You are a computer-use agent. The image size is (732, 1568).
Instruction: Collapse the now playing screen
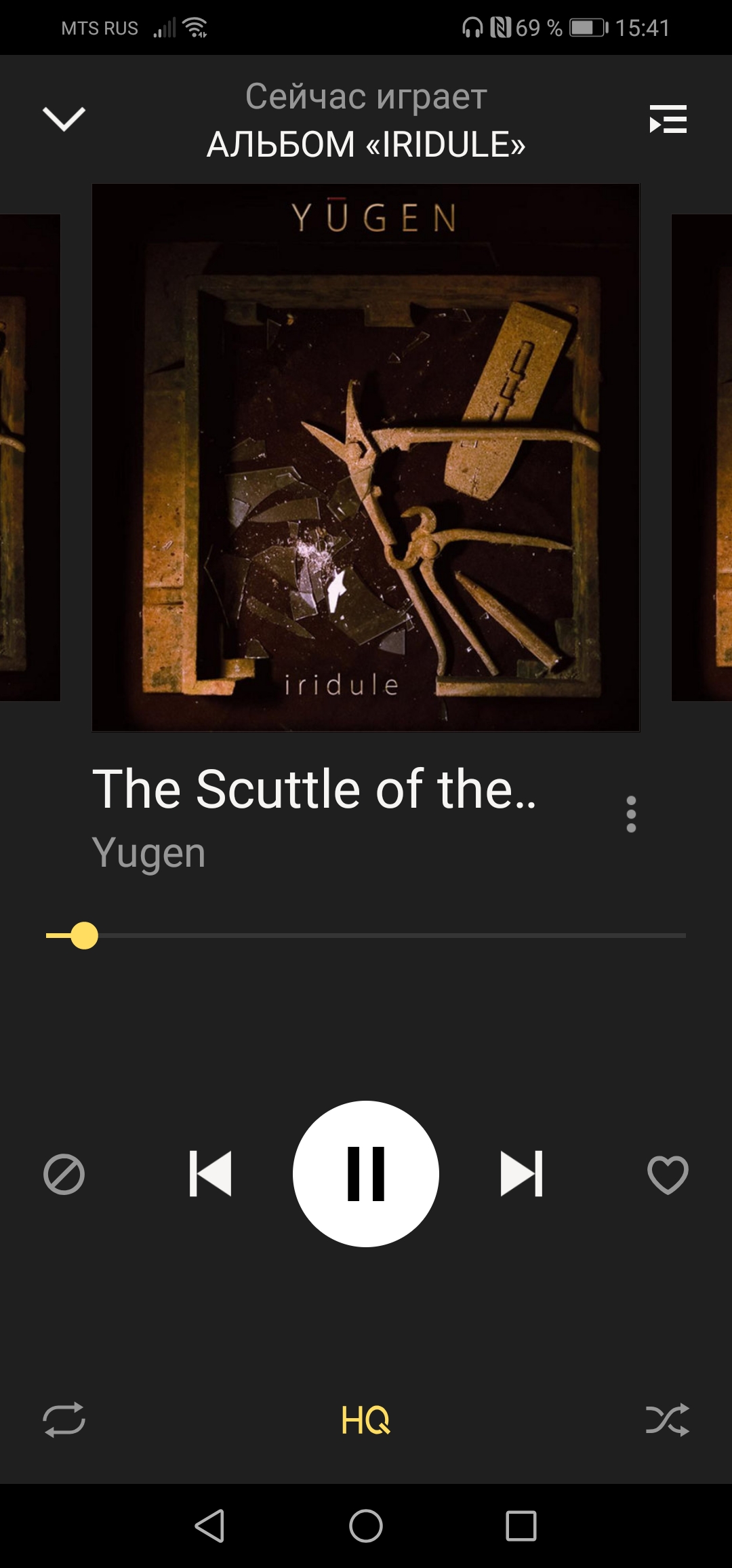coord(64,119)
